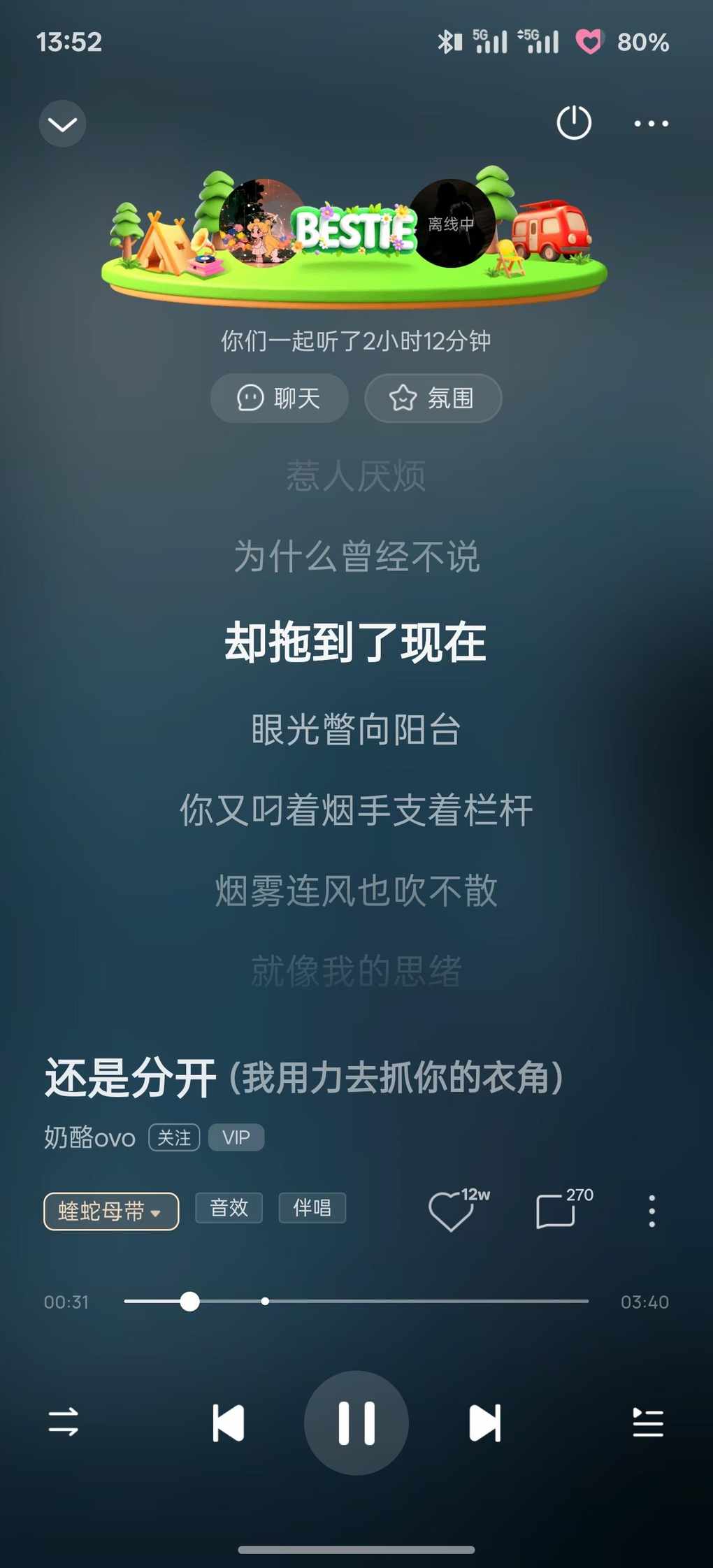The width and height of the screenshot is (713, 1568).
Task: Follow 奶酪ovo with the 关注 button
Action: coord(174,1137)
